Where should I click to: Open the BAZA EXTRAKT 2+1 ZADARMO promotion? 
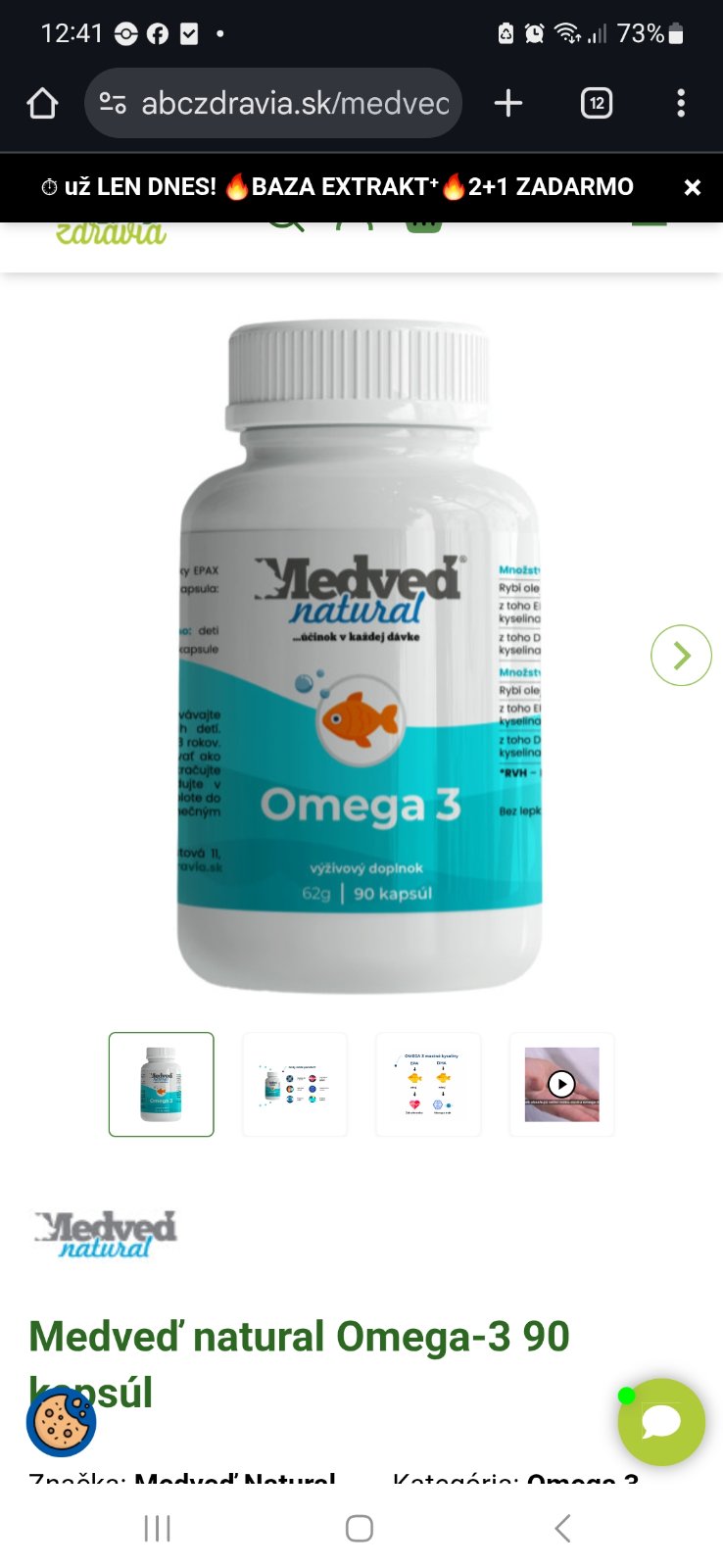[338, 187]
